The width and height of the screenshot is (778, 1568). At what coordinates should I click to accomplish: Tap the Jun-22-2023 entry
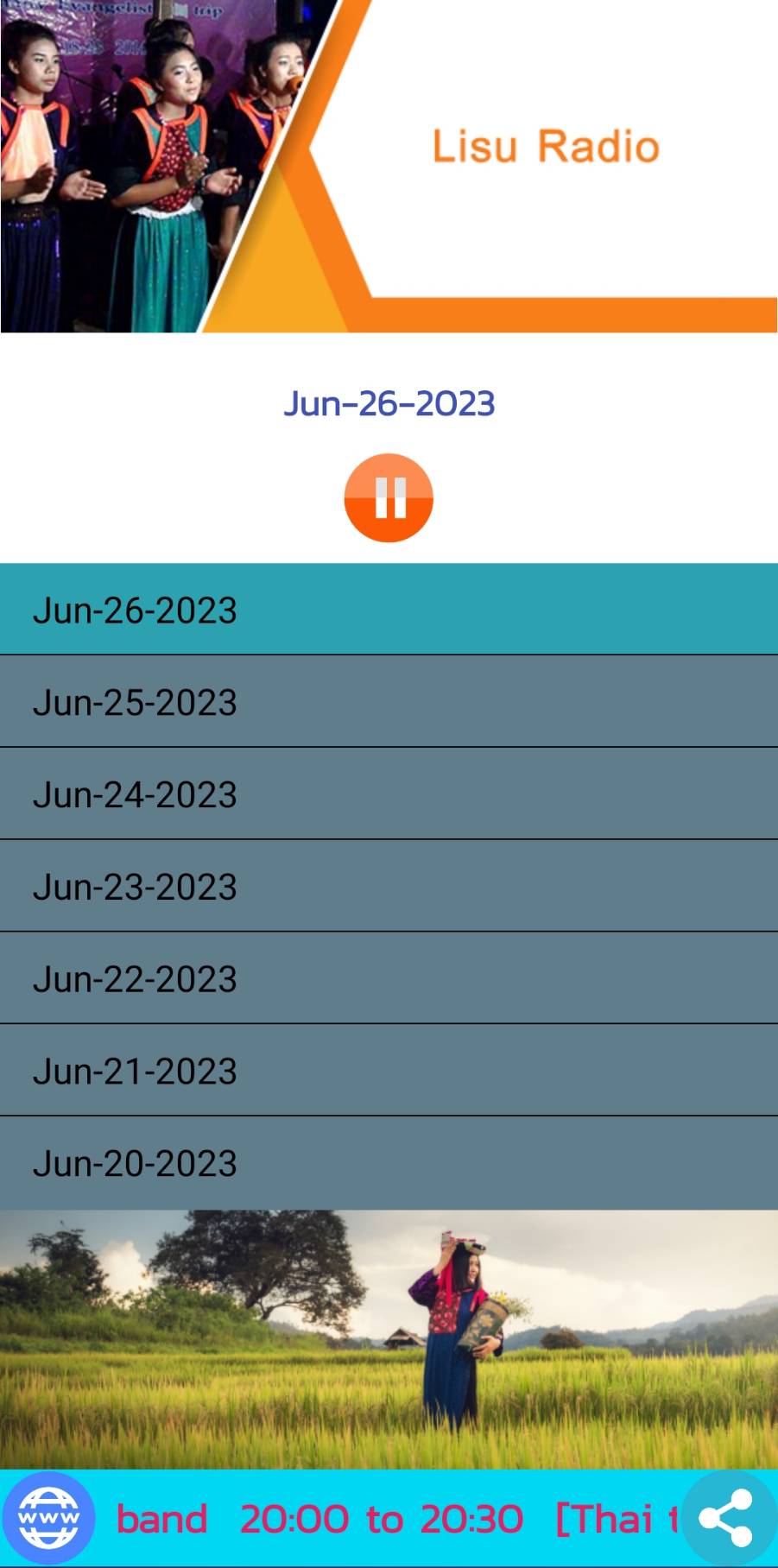(x=389, y=979)
